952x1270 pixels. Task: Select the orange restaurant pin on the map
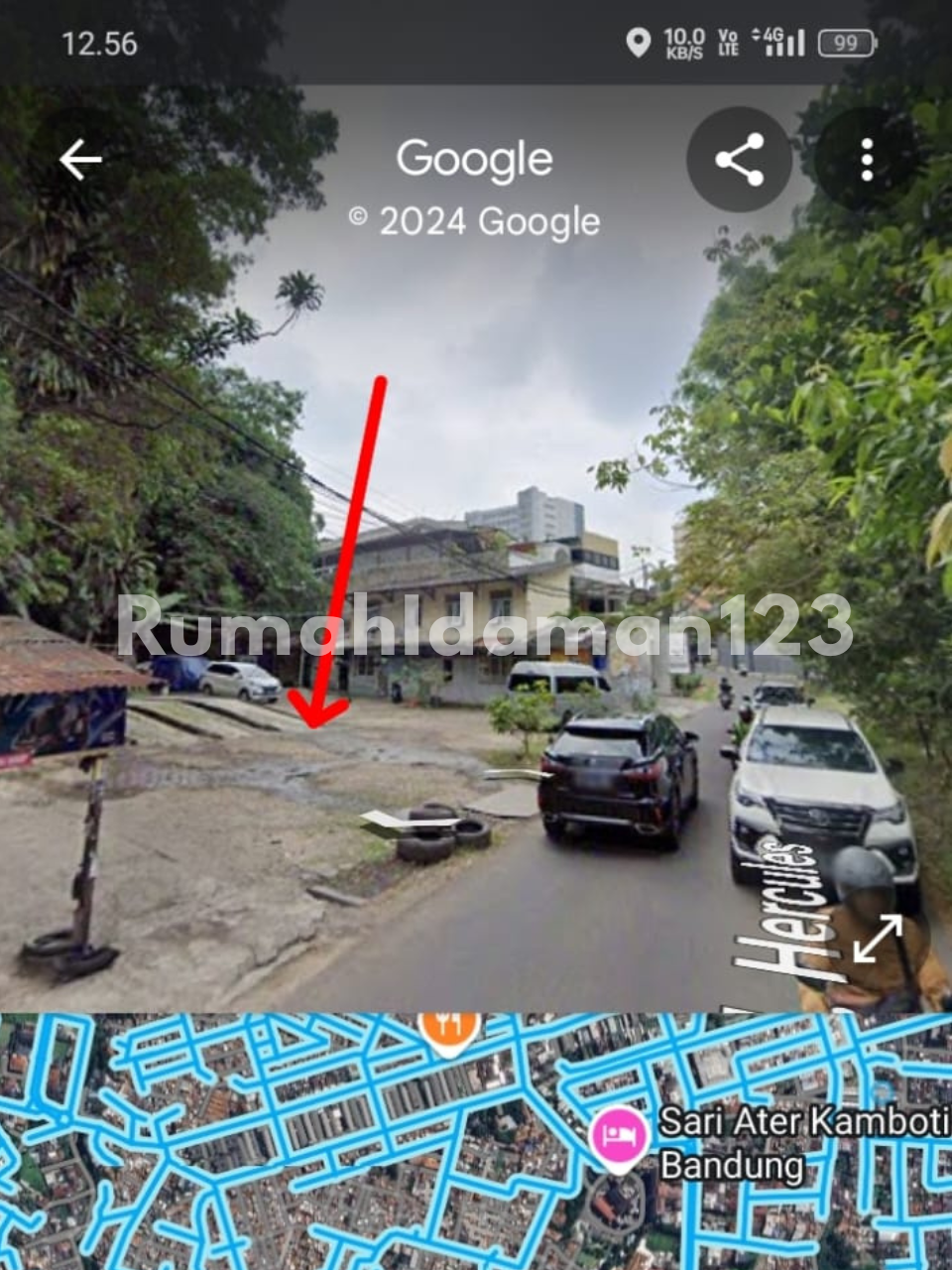click(x=450, y=1028)
